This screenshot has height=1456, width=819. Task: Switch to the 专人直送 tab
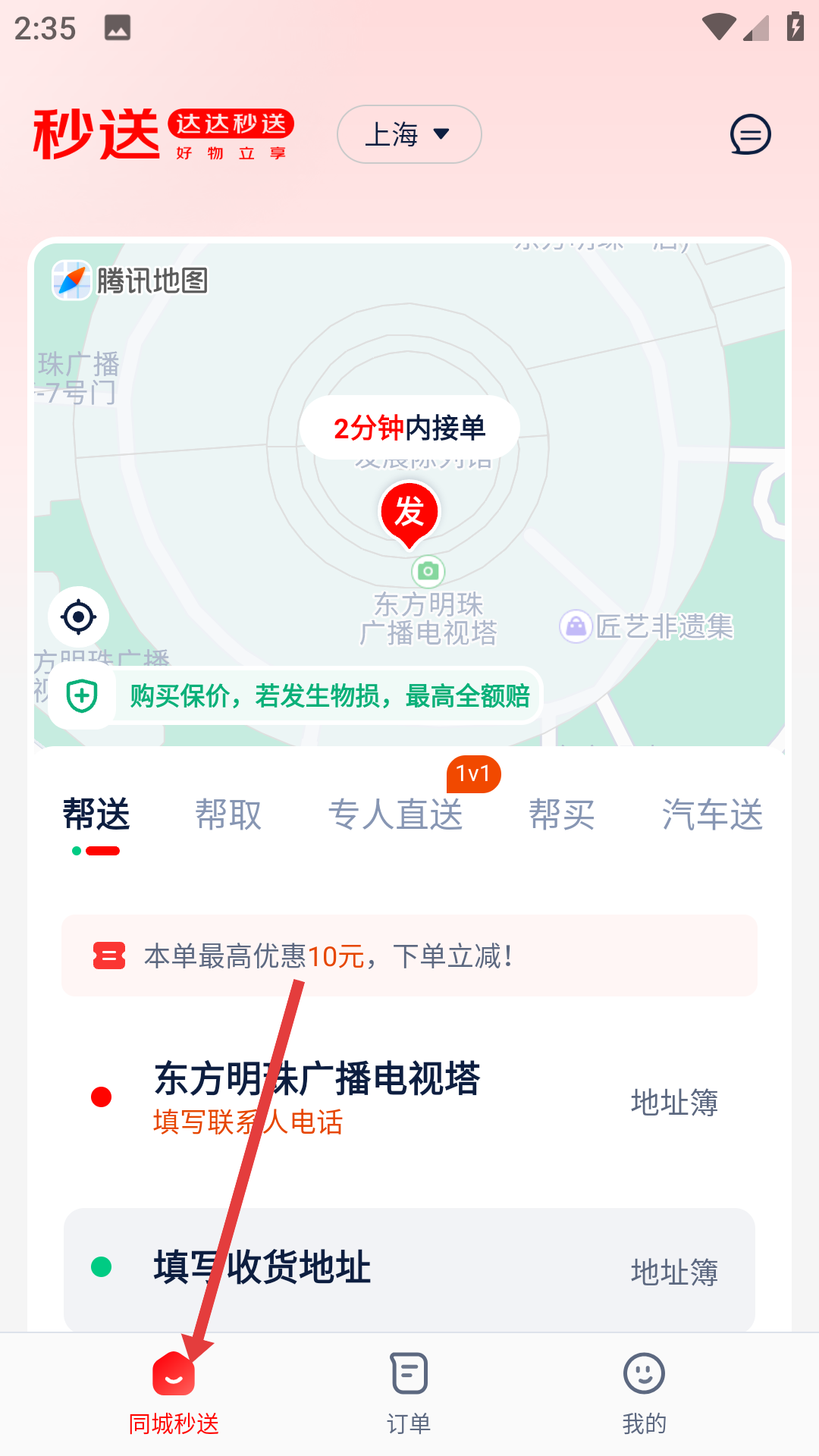395,815
